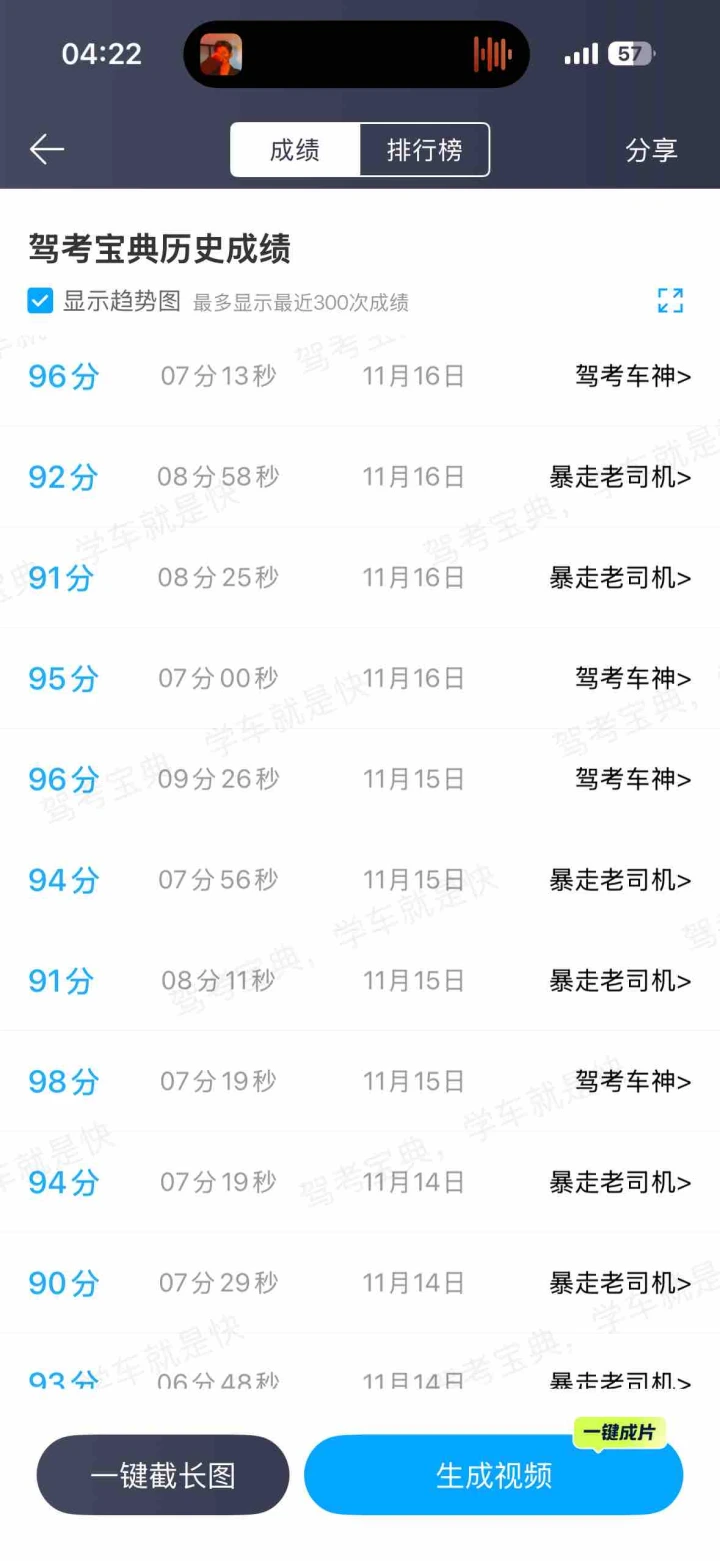Expand to fullscreen view icon
Viewport: 720px width, 1561px height.
pyautogui.click(x=670, y=301)
